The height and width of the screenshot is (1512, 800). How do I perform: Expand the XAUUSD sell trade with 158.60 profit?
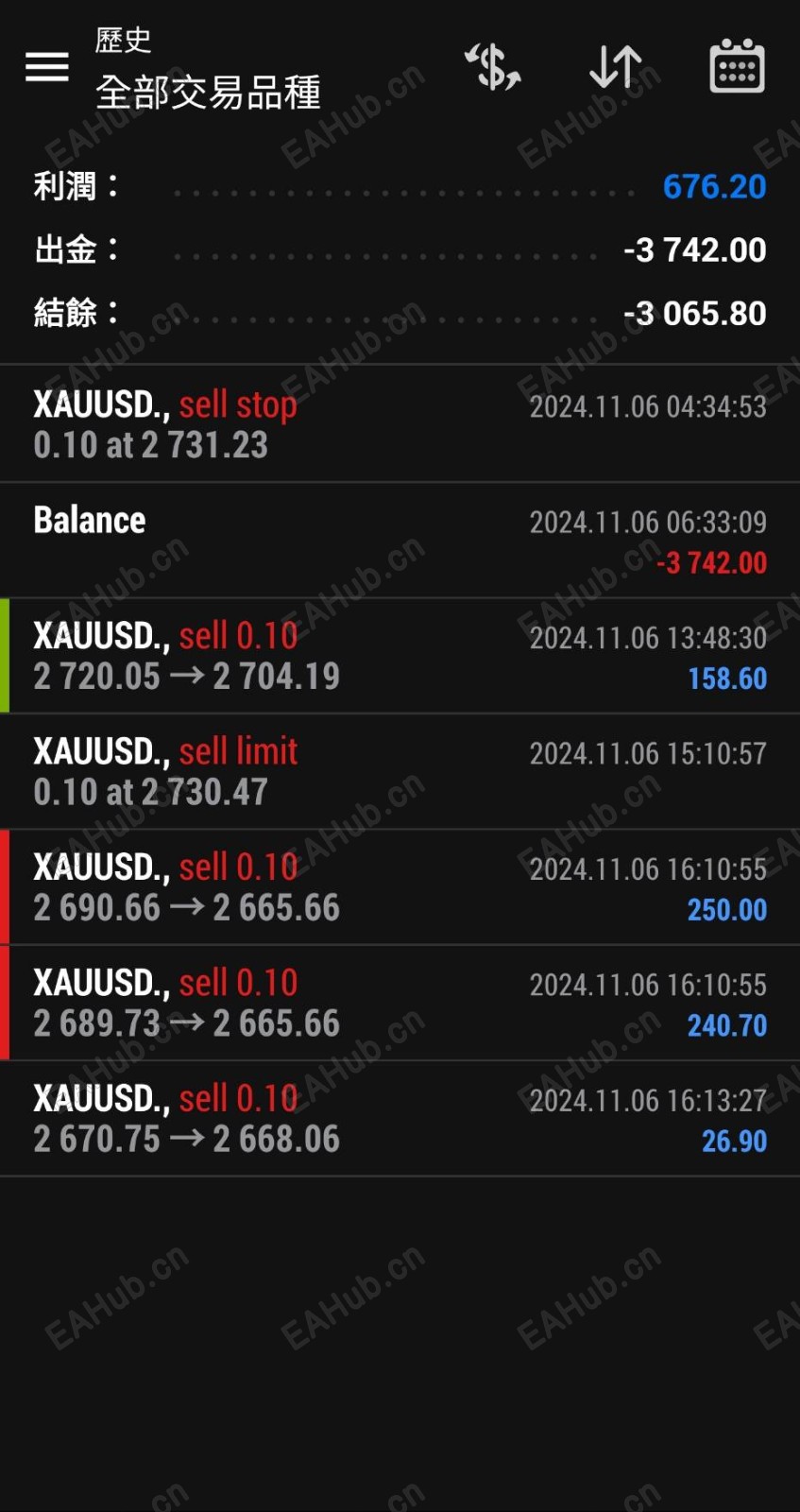click(400, 656)
